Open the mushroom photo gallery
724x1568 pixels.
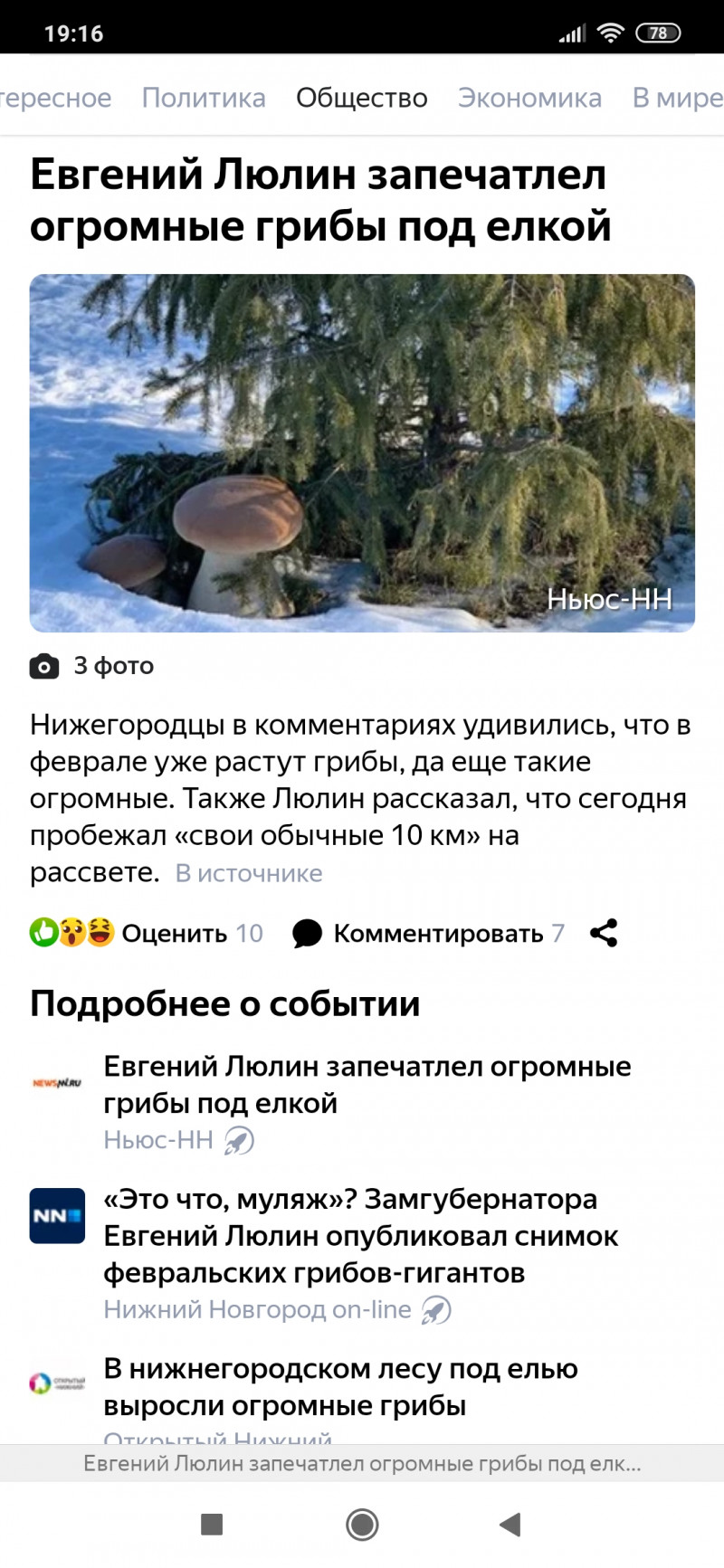tap(362, 452)
